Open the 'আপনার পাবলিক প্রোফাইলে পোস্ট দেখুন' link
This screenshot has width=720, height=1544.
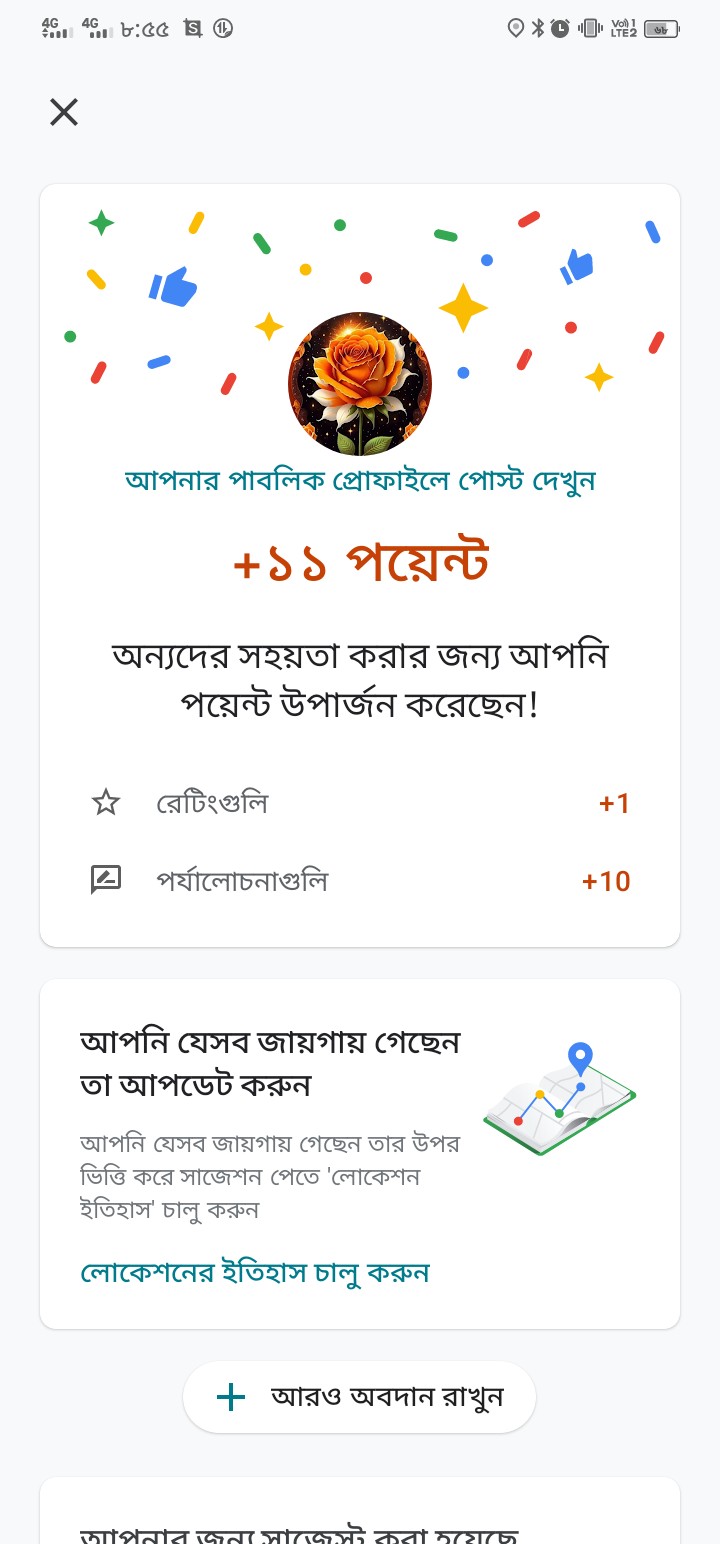click(x=360, y=481)
